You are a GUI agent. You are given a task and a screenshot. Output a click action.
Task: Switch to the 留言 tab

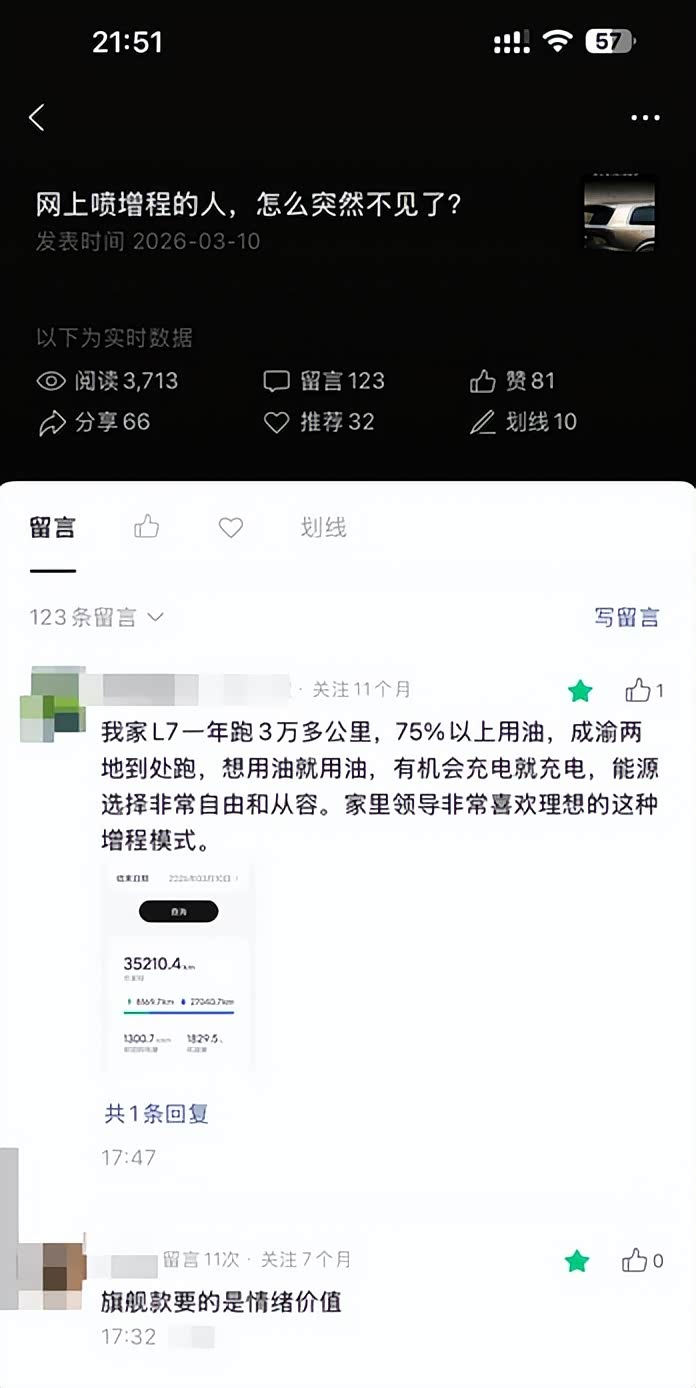click(53, 527)
